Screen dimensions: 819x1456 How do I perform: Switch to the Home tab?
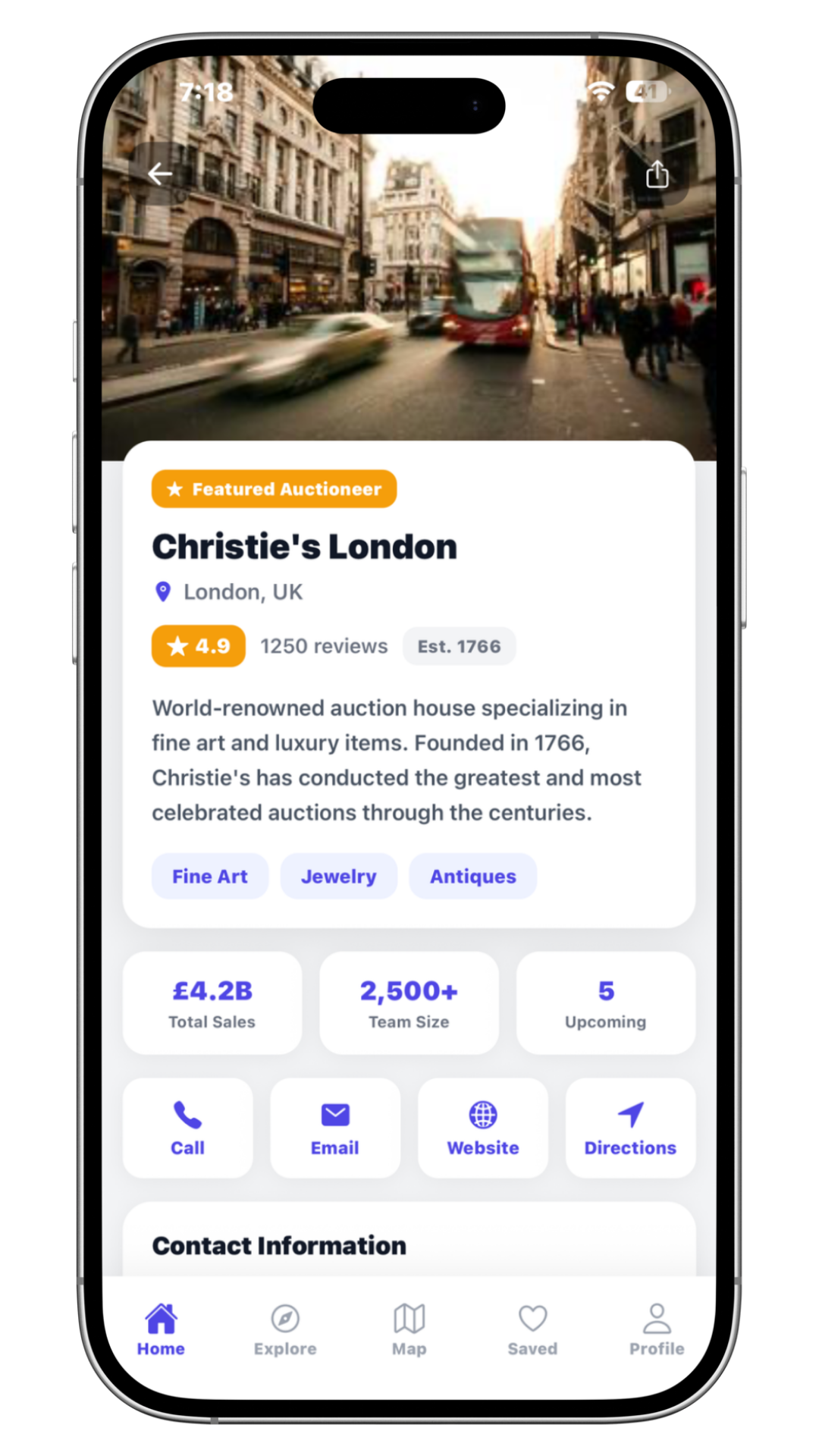[x=161, y=1330]
